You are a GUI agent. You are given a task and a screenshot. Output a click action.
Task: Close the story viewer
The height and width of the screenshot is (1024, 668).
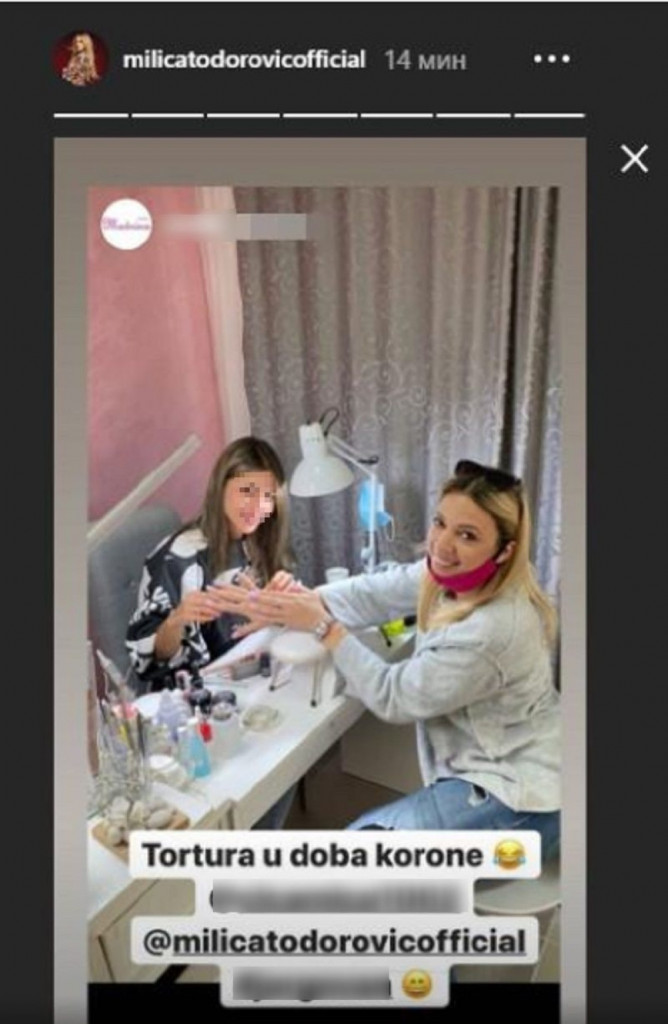[x=634, y=158]
